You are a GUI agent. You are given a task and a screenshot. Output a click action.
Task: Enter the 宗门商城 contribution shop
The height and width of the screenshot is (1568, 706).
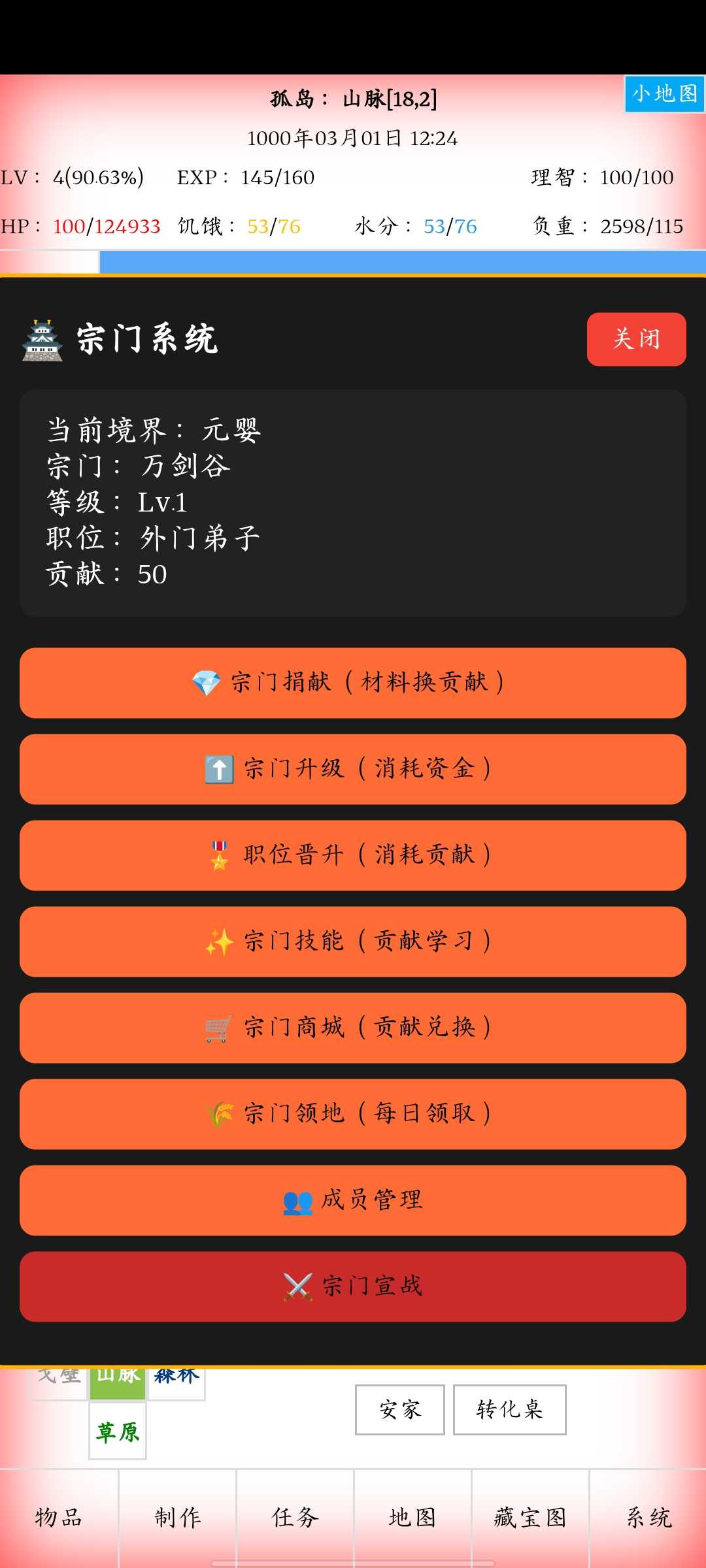[353, 1028]
